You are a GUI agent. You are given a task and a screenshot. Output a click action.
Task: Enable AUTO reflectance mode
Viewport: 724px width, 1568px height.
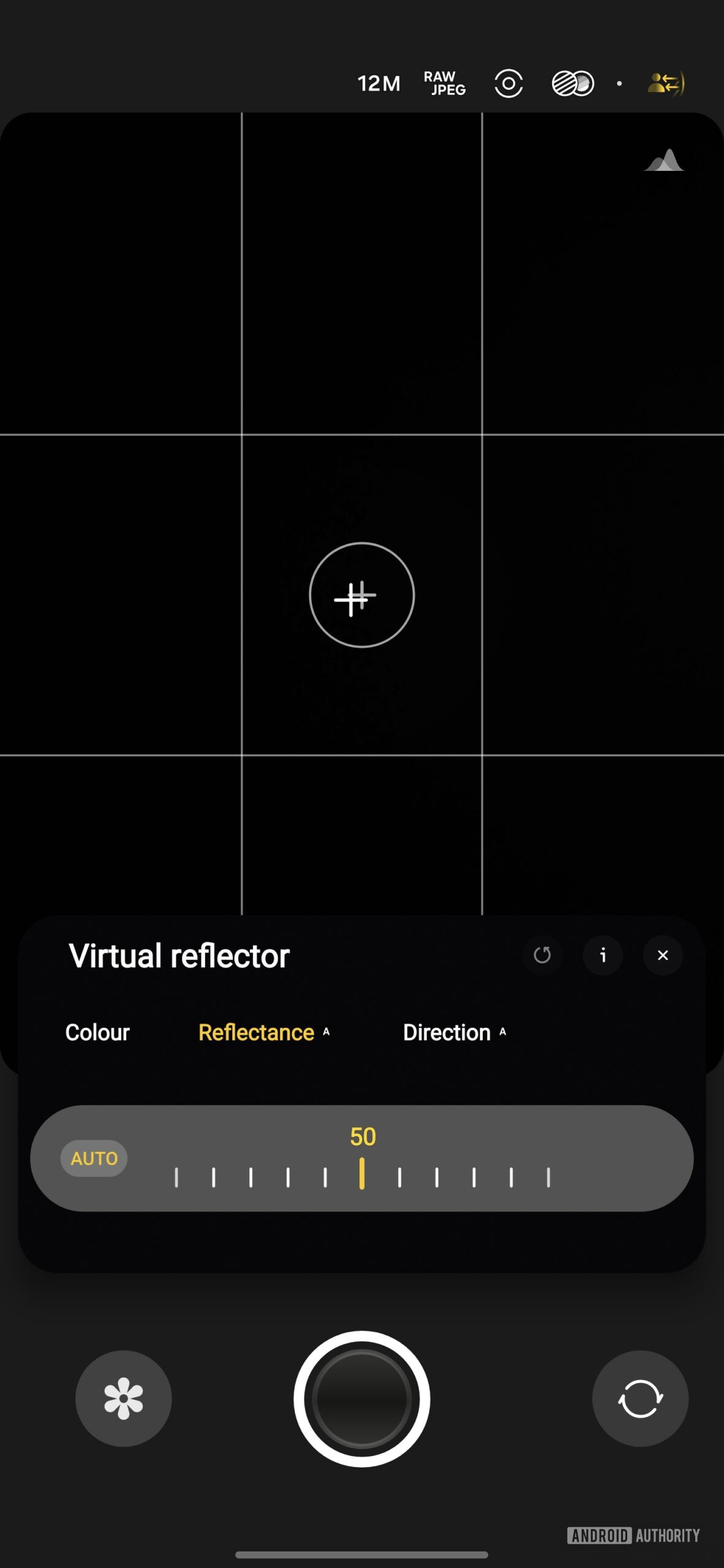click(92, 1158)
